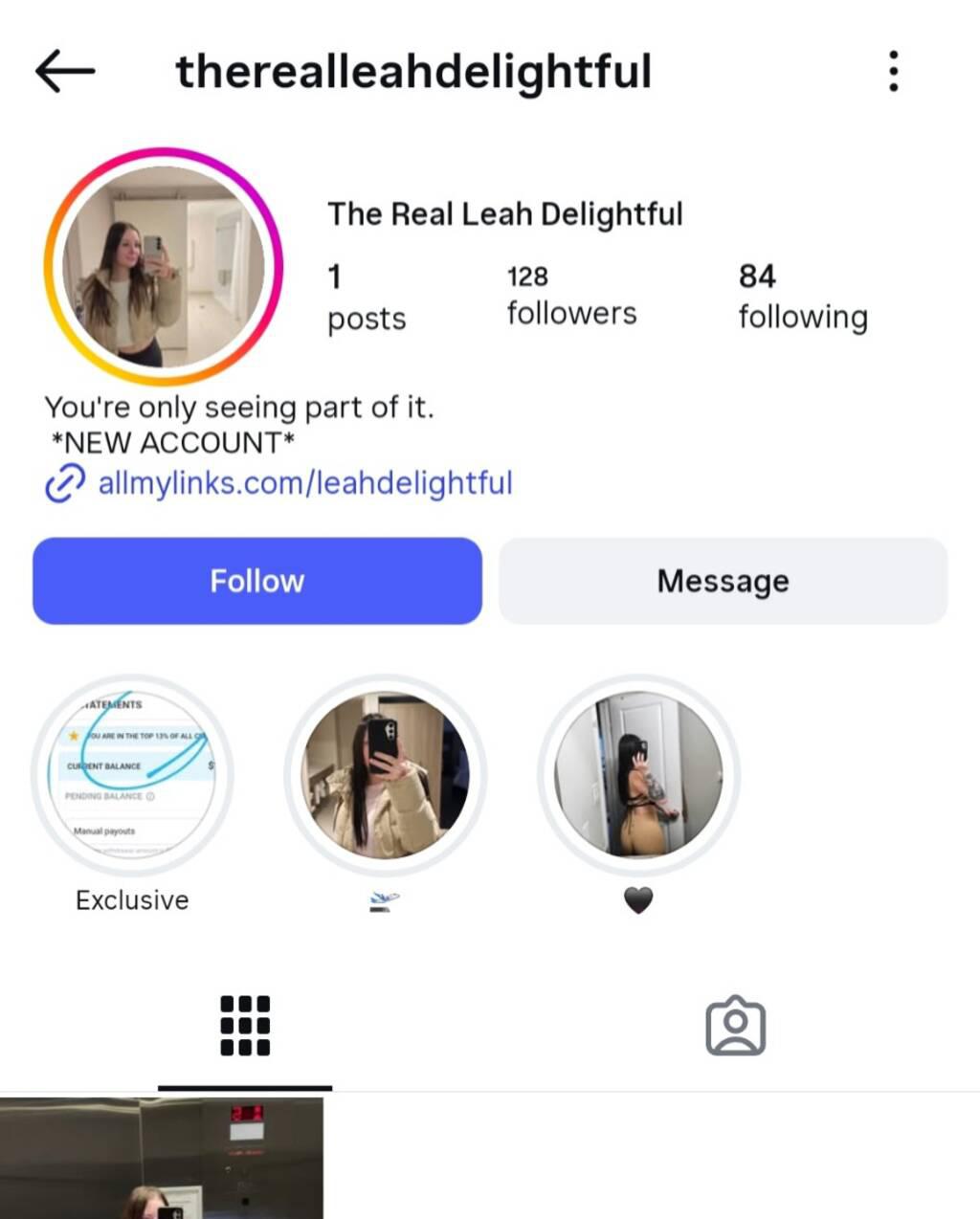Open the airplane emoji story highlight
This screenshot has width=980, height=1219.
[x=385, y=775]
